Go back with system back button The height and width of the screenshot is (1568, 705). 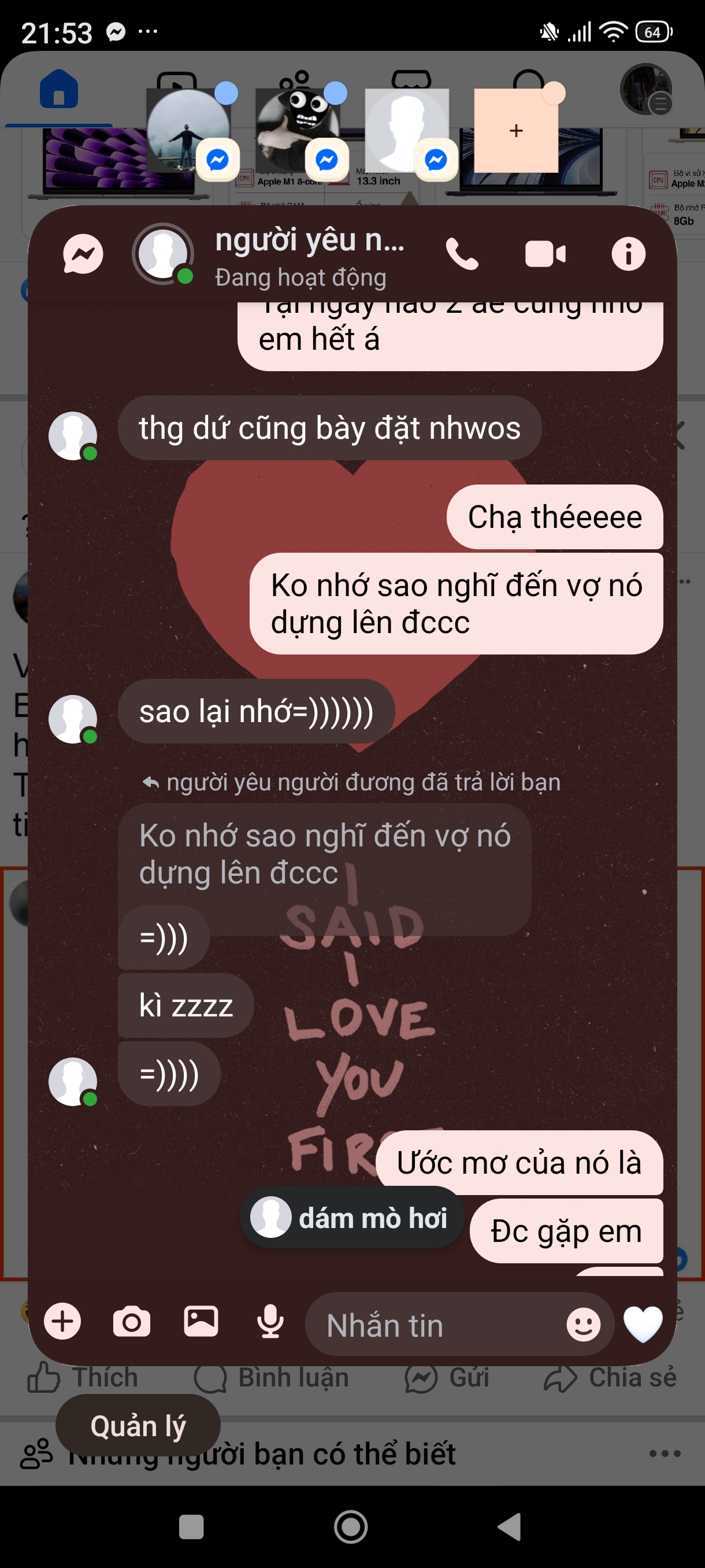click(x=510, y=1526)
